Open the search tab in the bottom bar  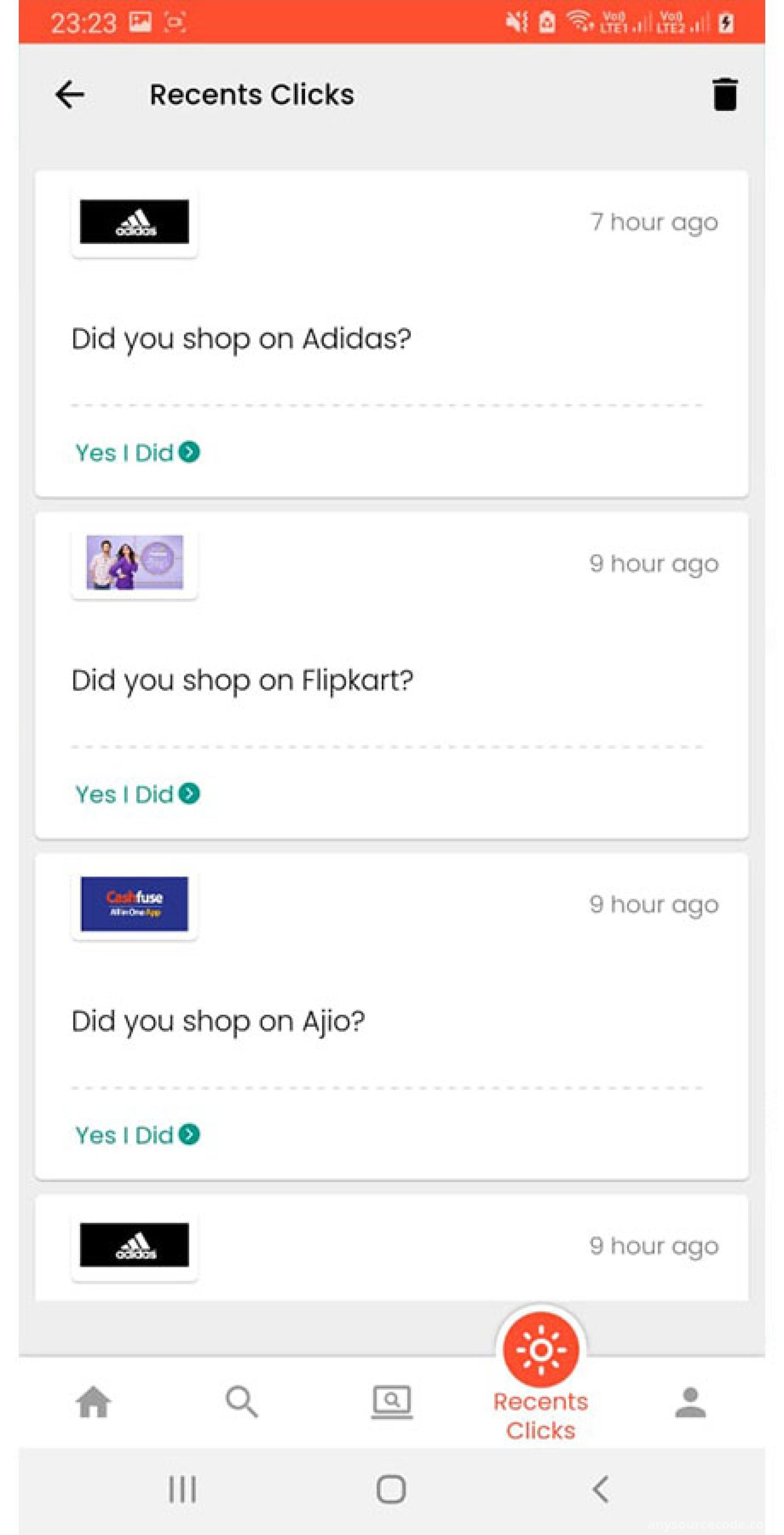(x=242, y=1402)
